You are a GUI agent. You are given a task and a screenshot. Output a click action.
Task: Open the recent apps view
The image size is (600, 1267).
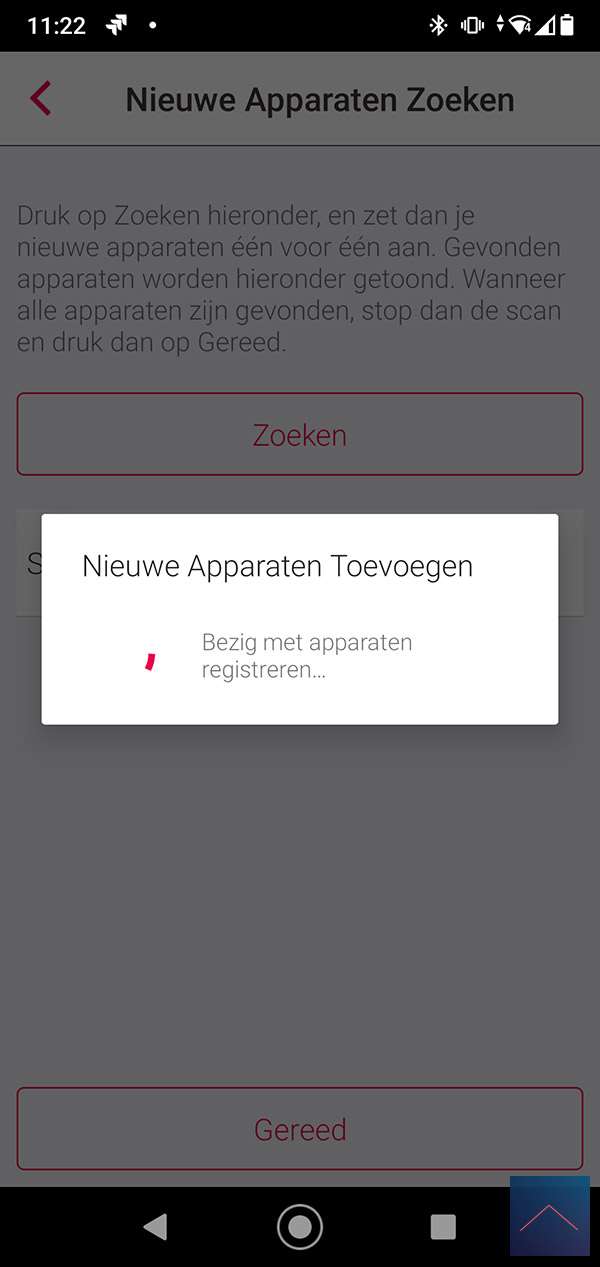[x=443, y=1227]
